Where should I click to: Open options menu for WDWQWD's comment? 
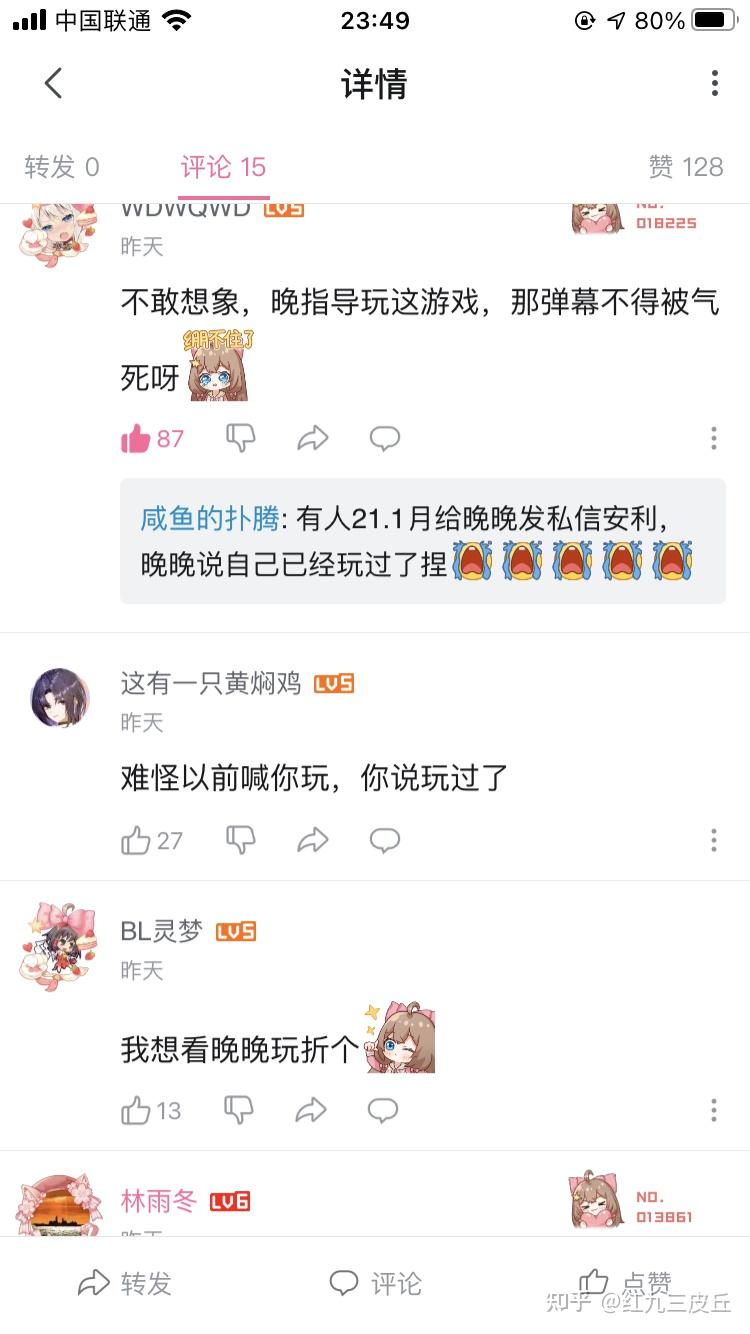click(714, 438)
